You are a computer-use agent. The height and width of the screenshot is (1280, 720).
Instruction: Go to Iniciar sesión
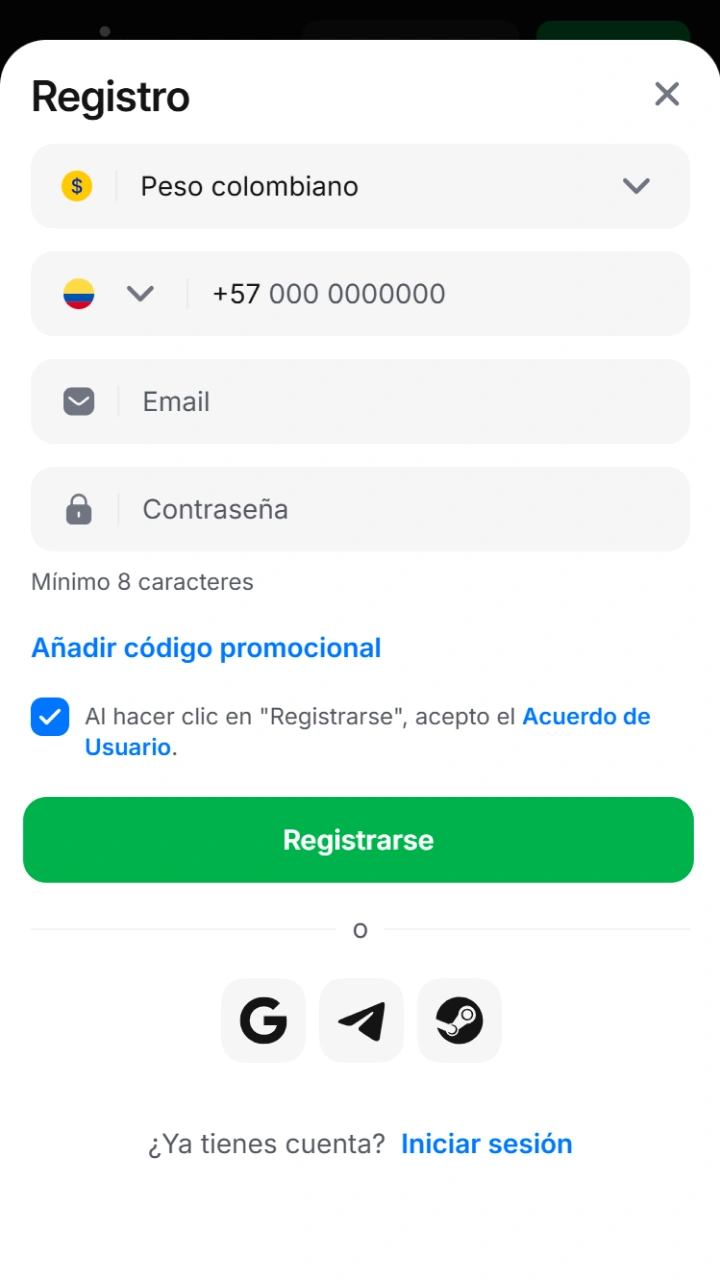(487, 1144)
